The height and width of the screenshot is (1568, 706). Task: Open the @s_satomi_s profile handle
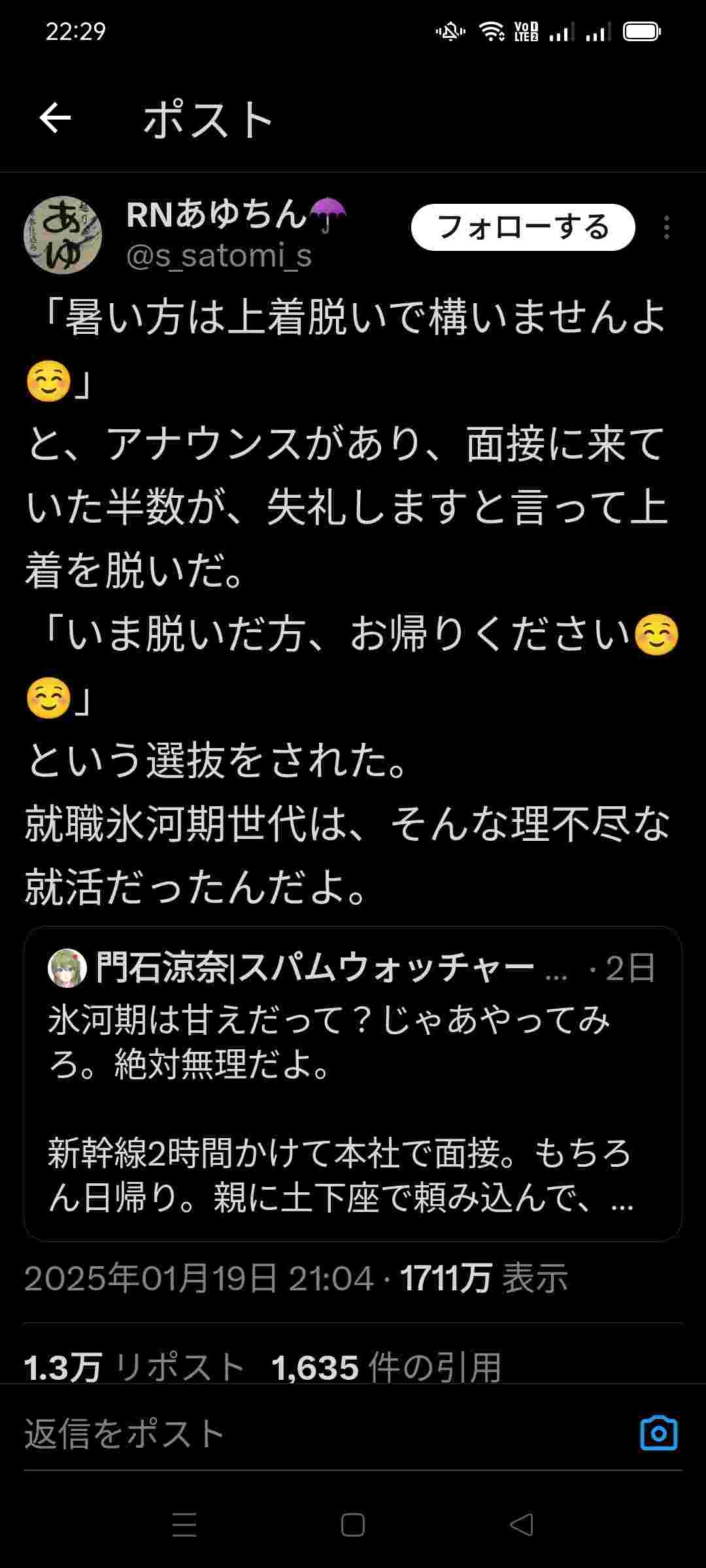tap(219, 256)
